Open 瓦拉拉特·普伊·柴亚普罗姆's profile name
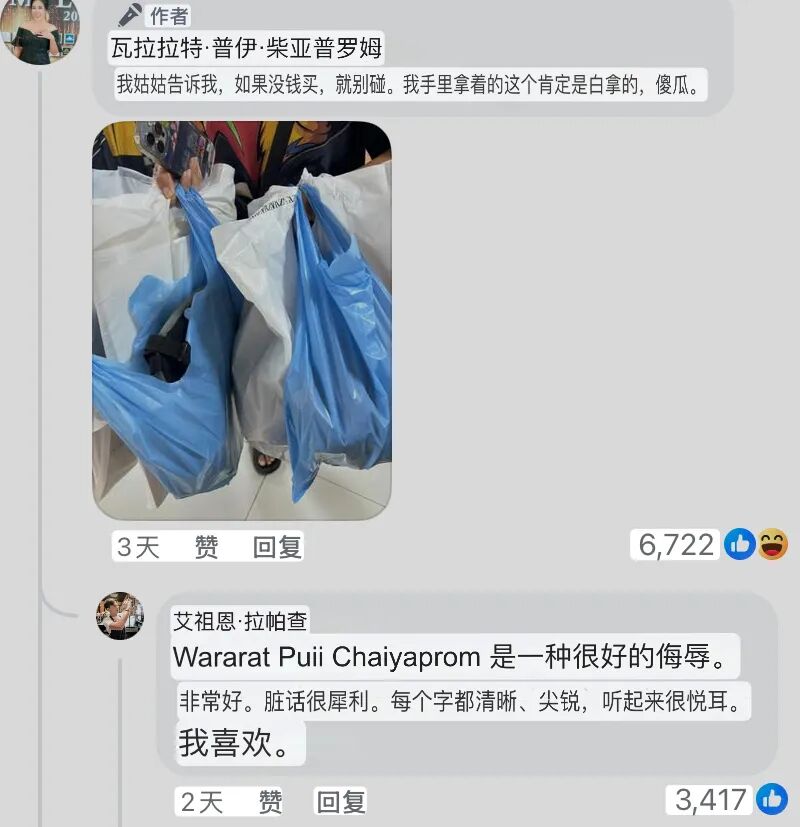 245,48
